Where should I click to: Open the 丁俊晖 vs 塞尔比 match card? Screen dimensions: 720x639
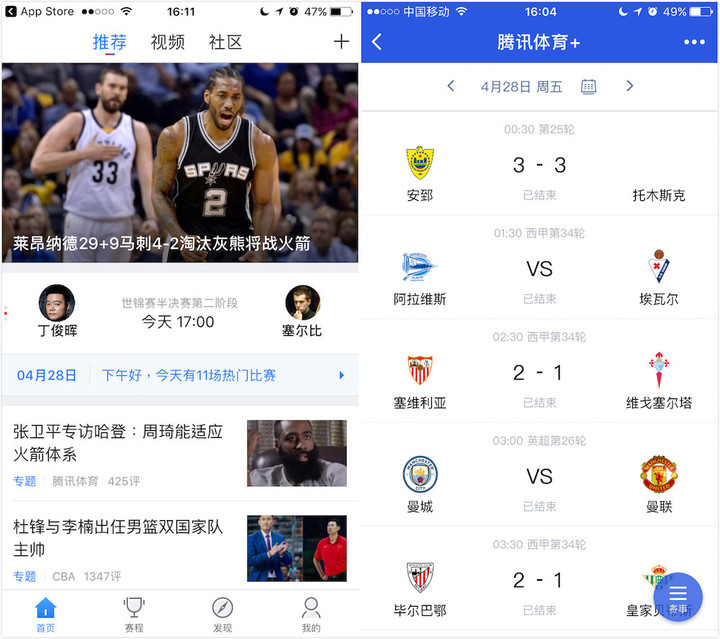click(180, 311)
